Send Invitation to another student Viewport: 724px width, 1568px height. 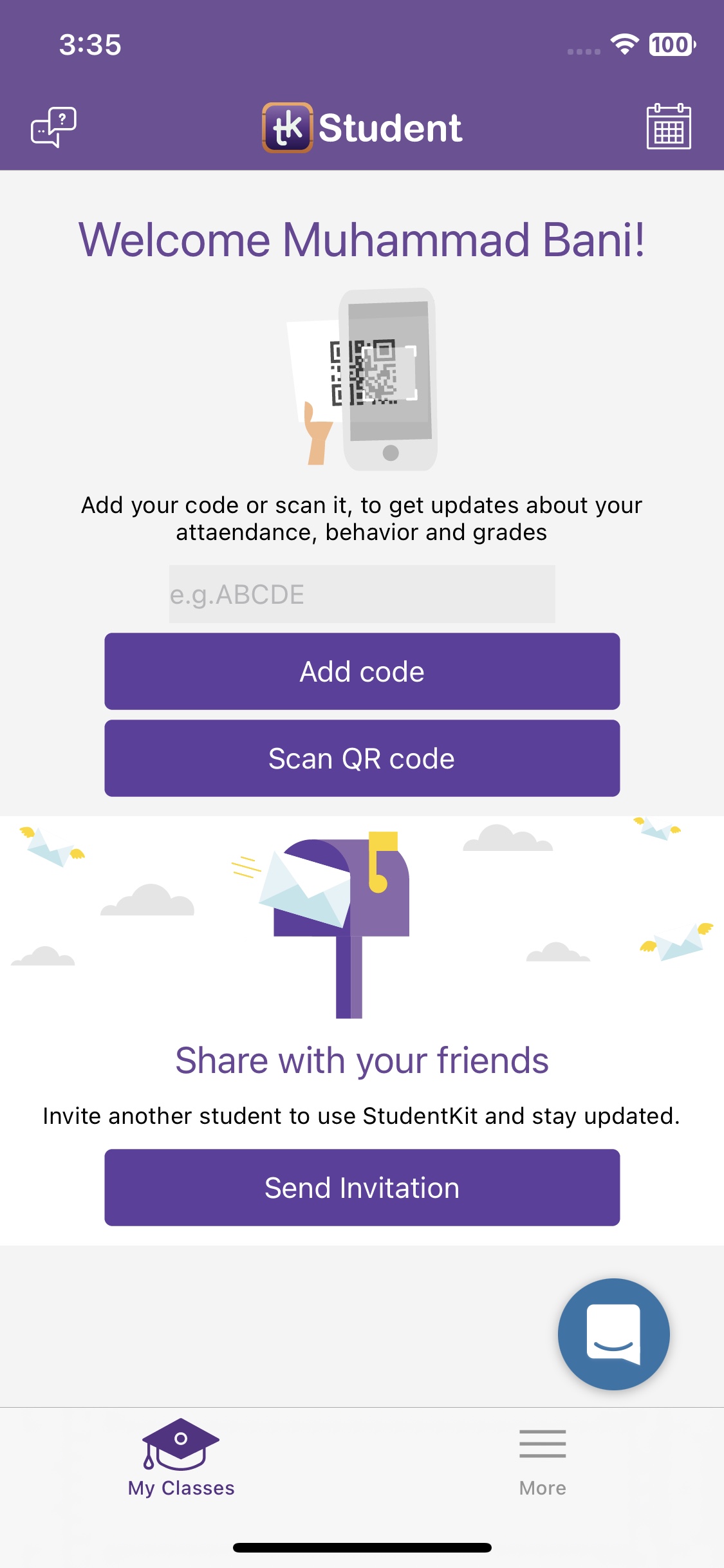362,1188
